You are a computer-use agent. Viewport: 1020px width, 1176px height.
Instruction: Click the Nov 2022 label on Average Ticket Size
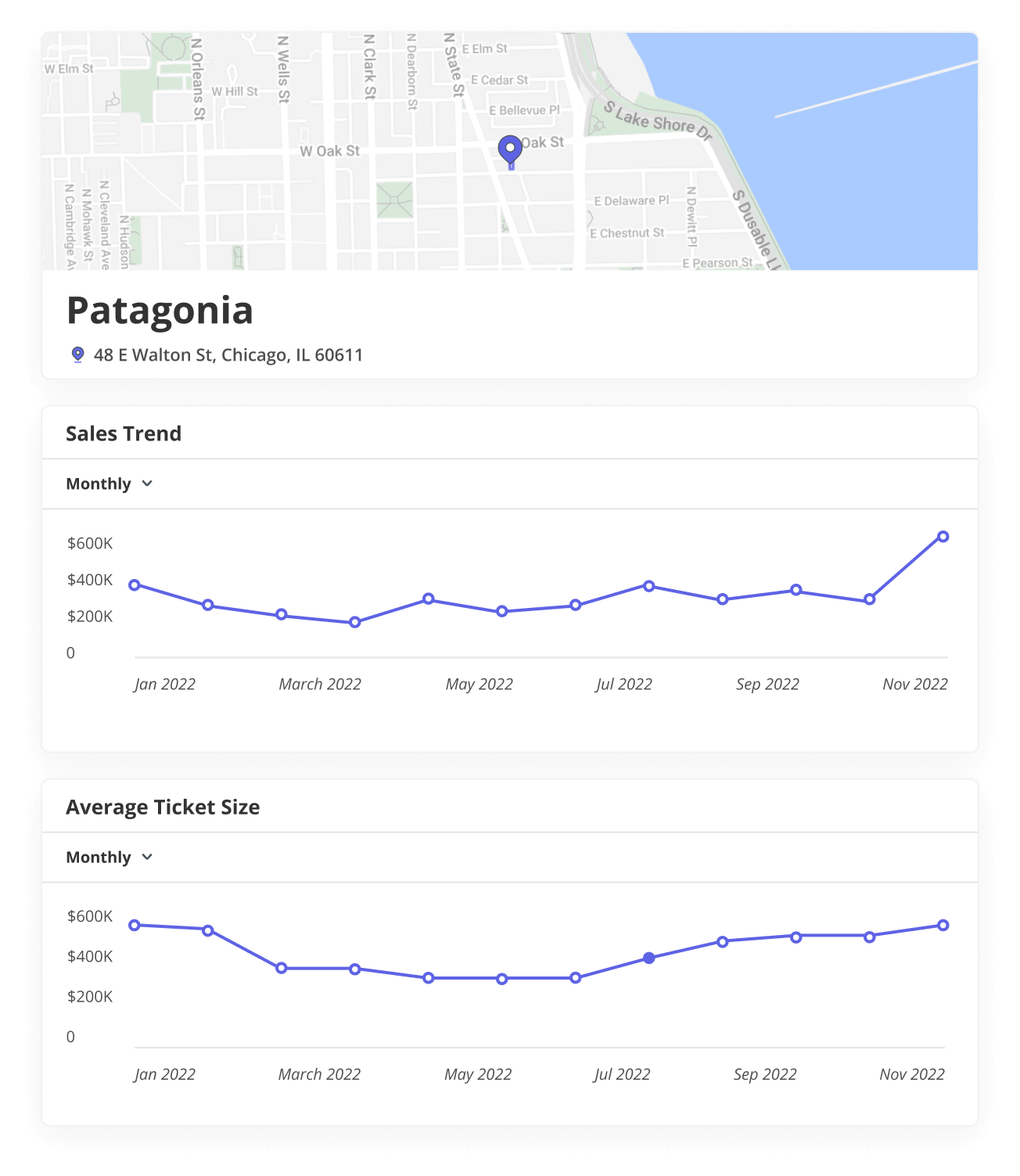[x=912, y=1074]
